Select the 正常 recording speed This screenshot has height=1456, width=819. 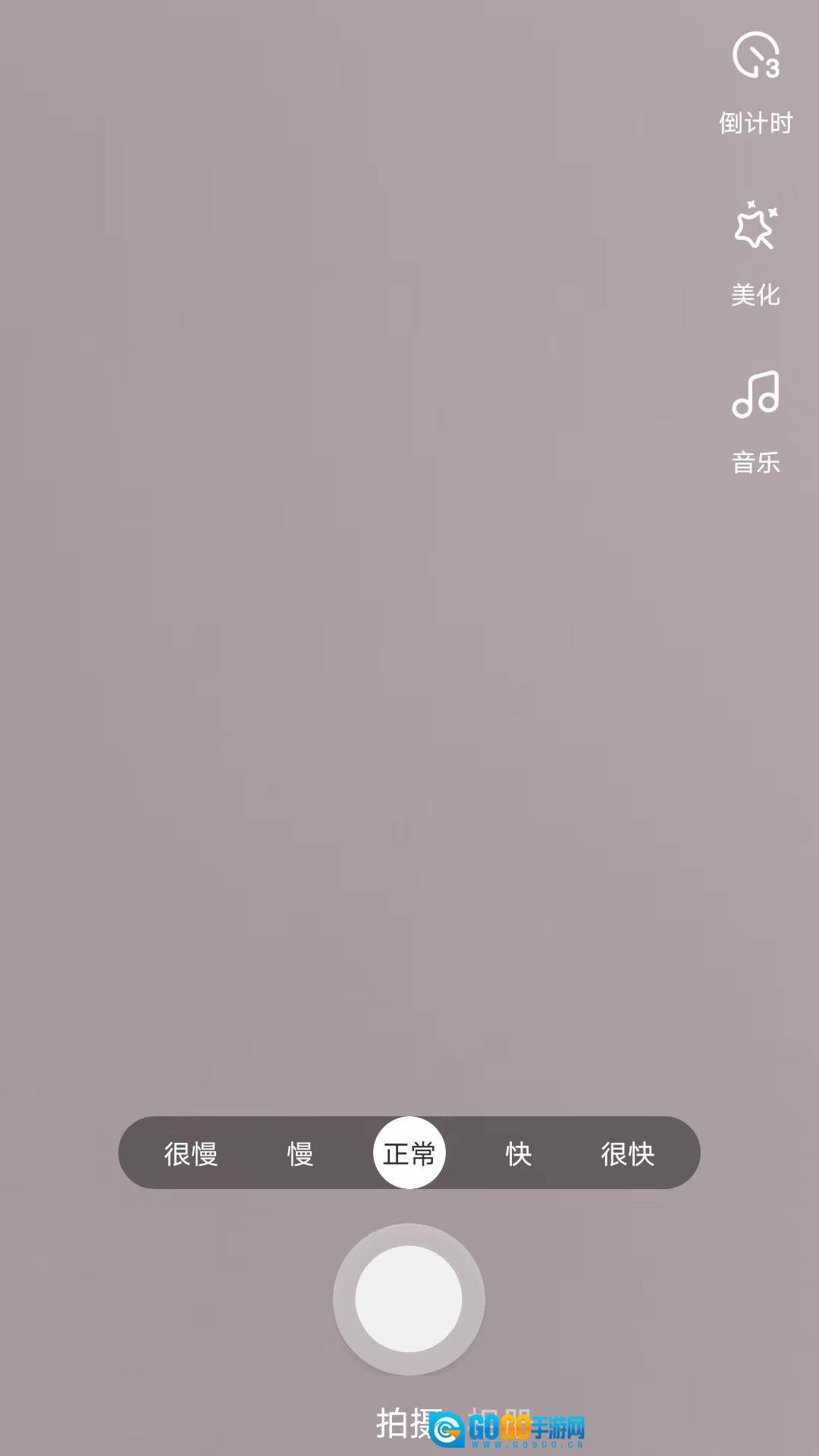pyautogui.click(x=409, y=1153)
